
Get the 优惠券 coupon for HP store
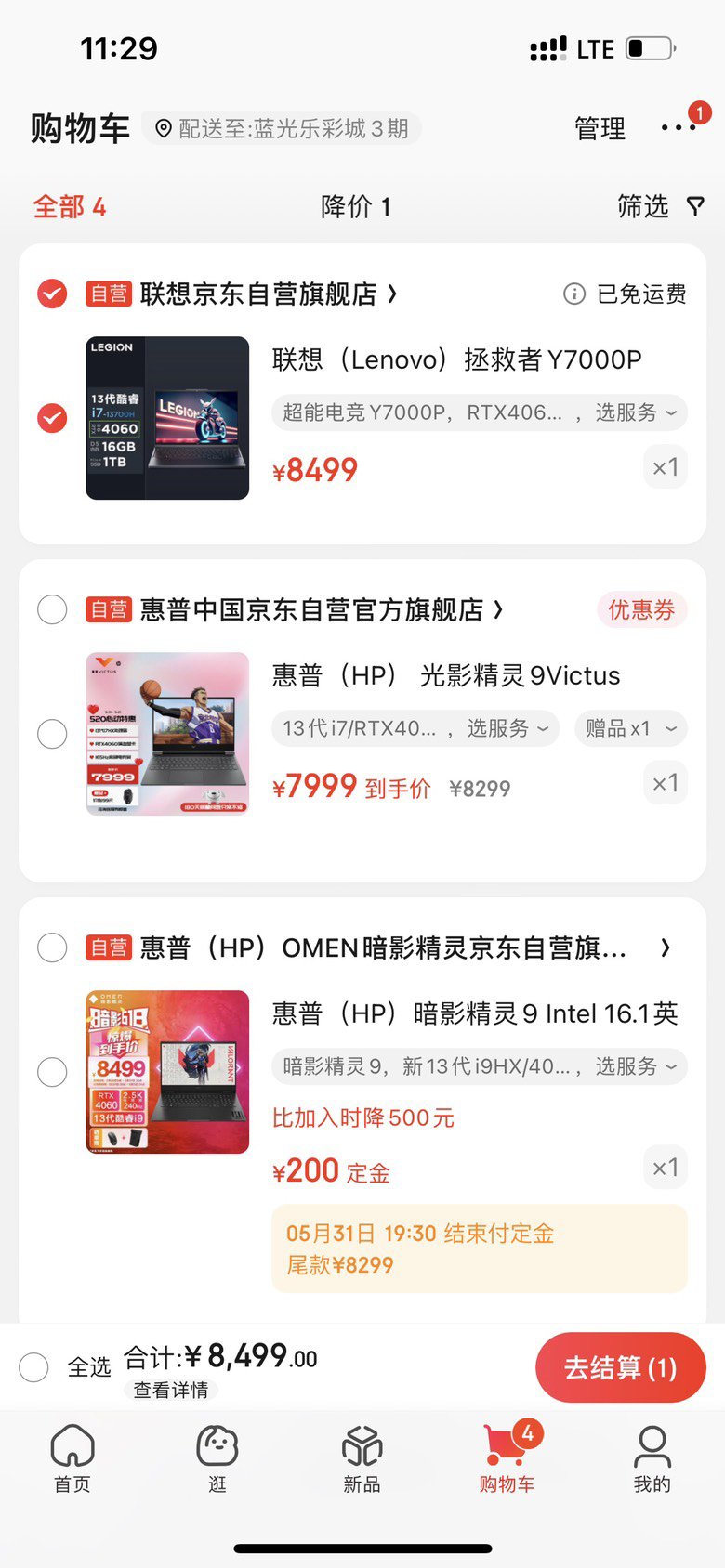point(641,610)
